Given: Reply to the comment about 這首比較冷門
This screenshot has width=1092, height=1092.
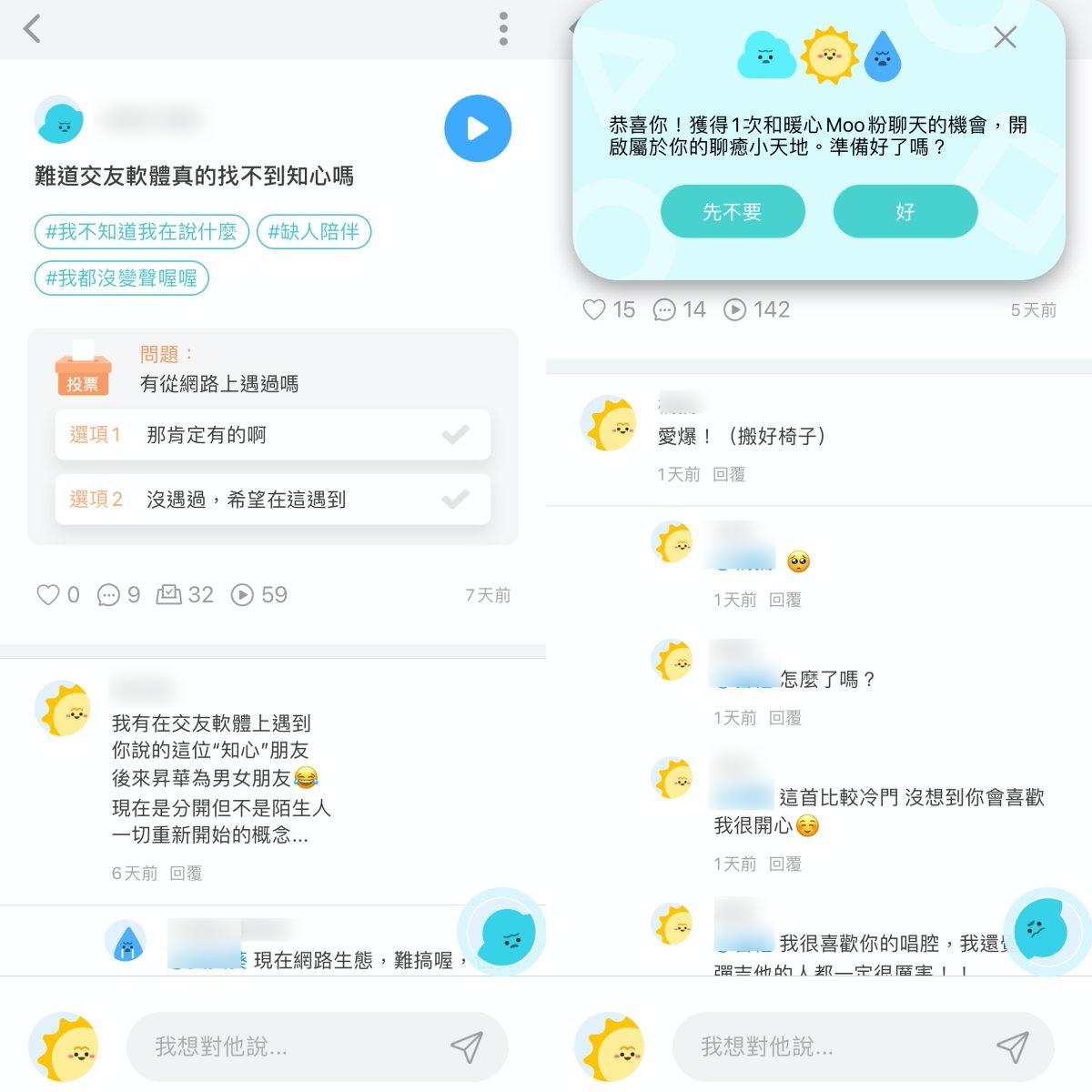Looking at the screenshot, I should (784, 864).
